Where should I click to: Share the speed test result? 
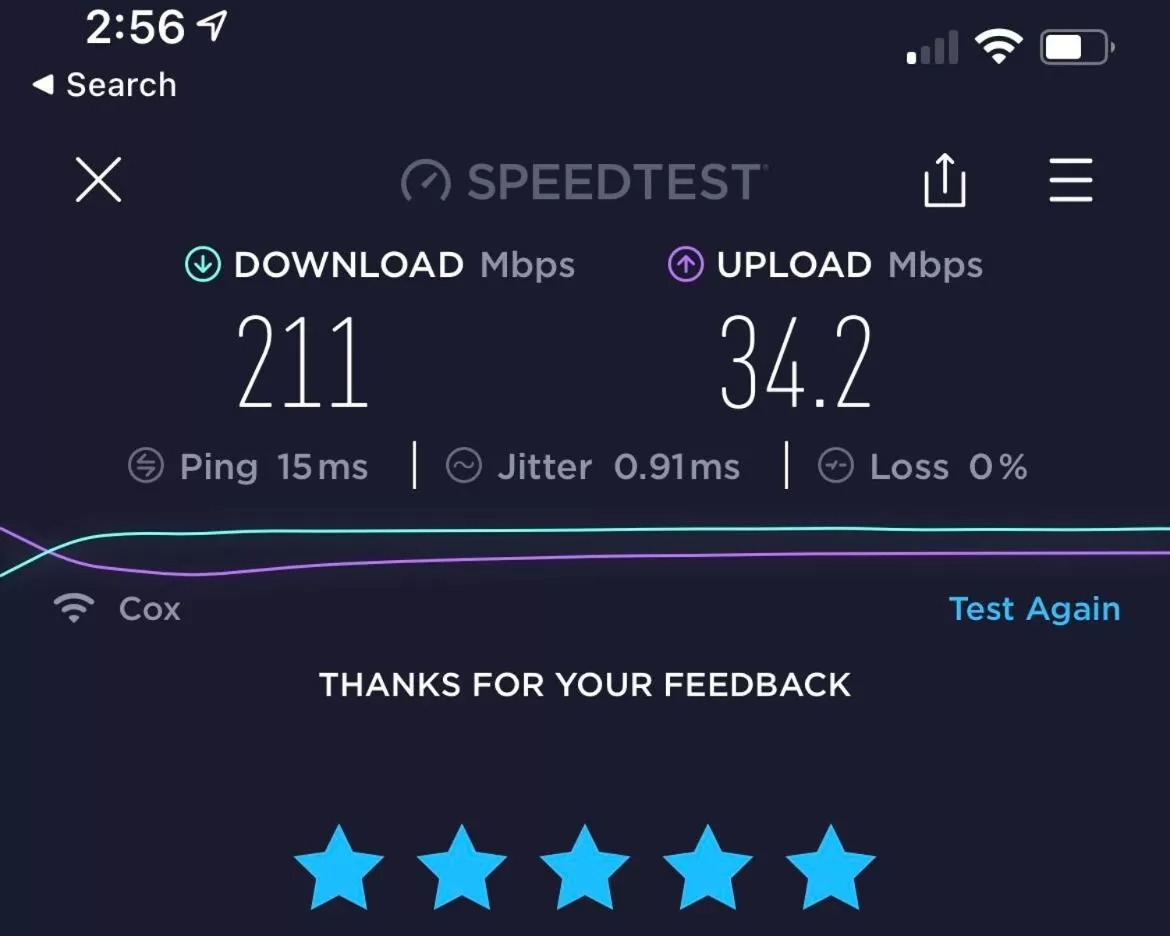(944, 182)
